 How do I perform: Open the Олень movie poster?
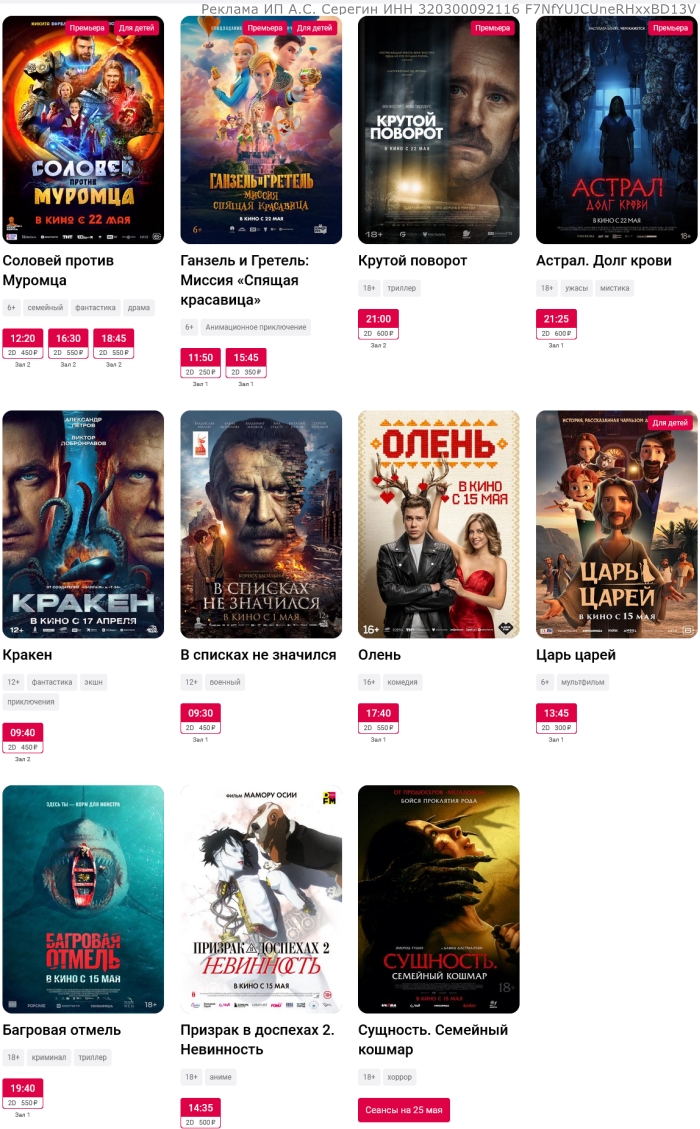[439, 524]
